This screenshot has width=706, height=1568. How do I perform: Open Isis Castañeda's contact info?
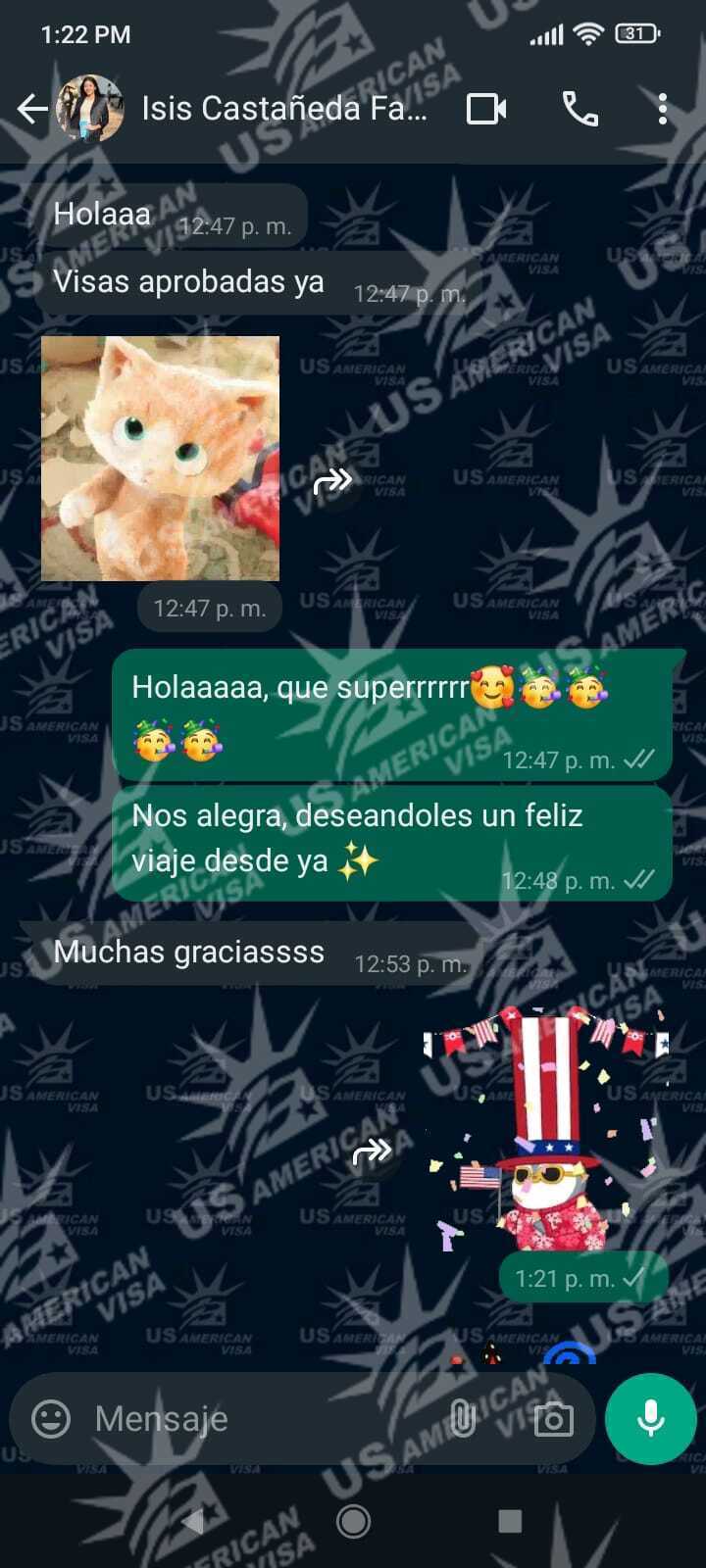284,109
